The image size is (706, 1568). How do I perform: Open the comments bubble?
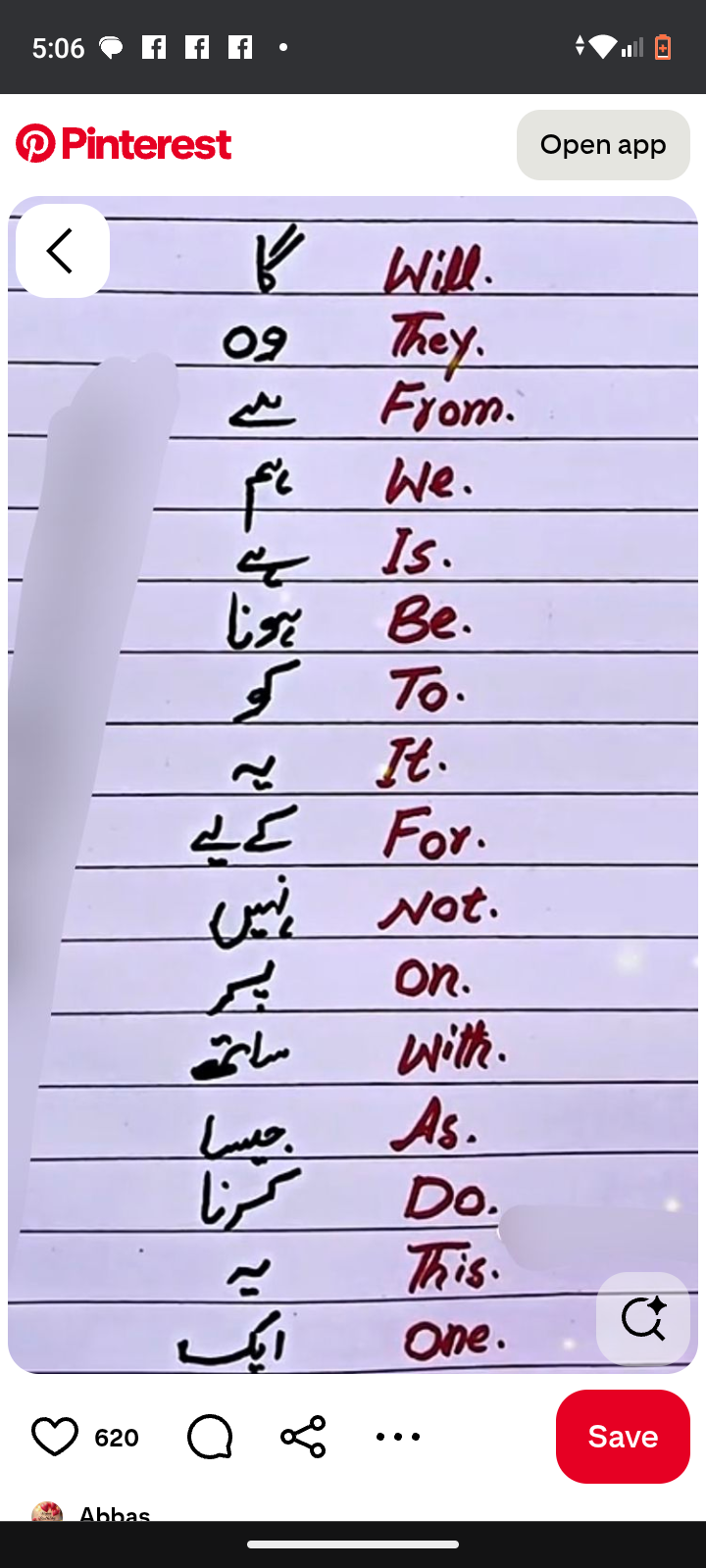[210, 1437]
